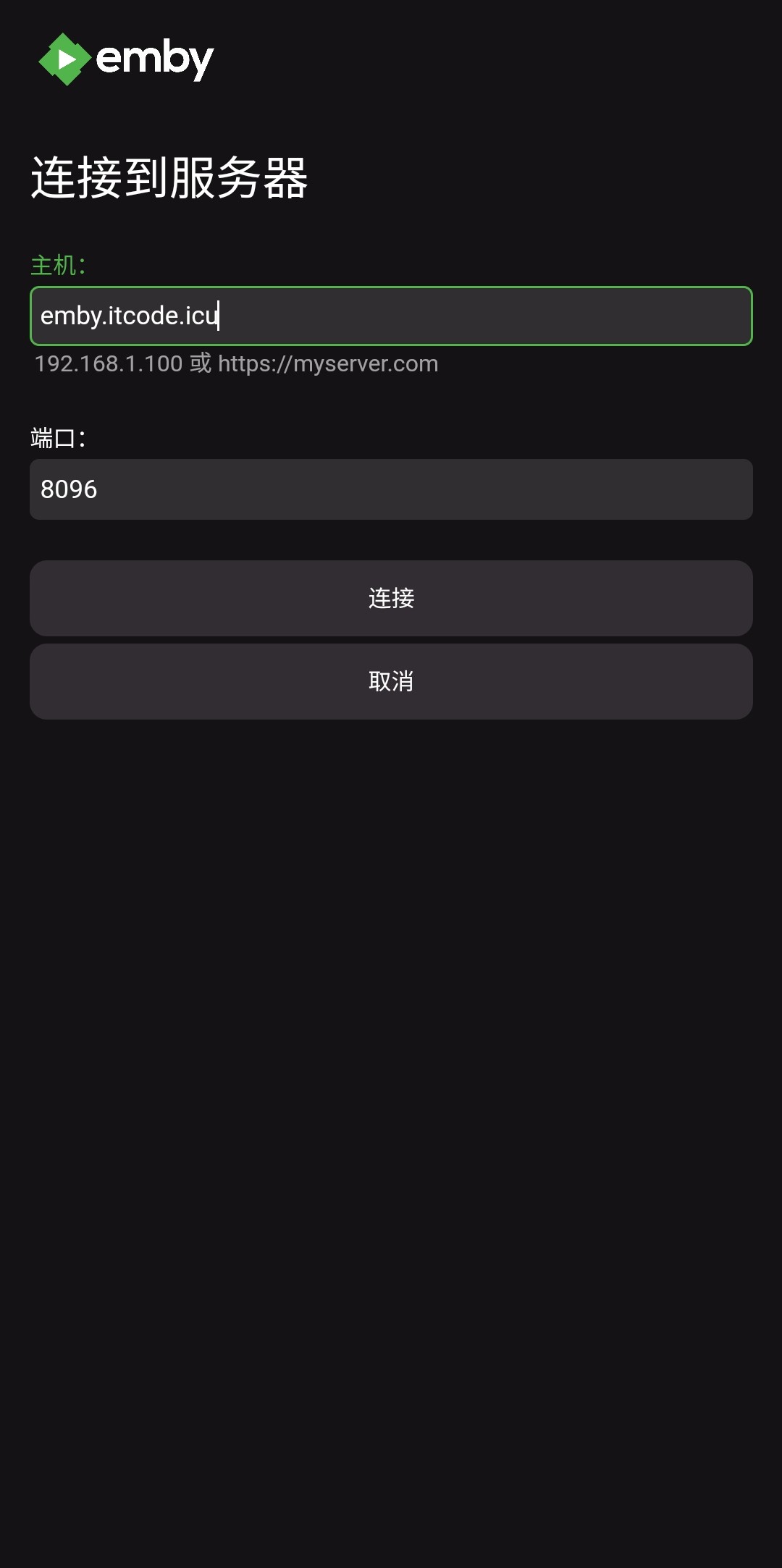Click the green play triangle in the logo
The height and width of the screenshot is (1568, 782).
coord(67,59)
